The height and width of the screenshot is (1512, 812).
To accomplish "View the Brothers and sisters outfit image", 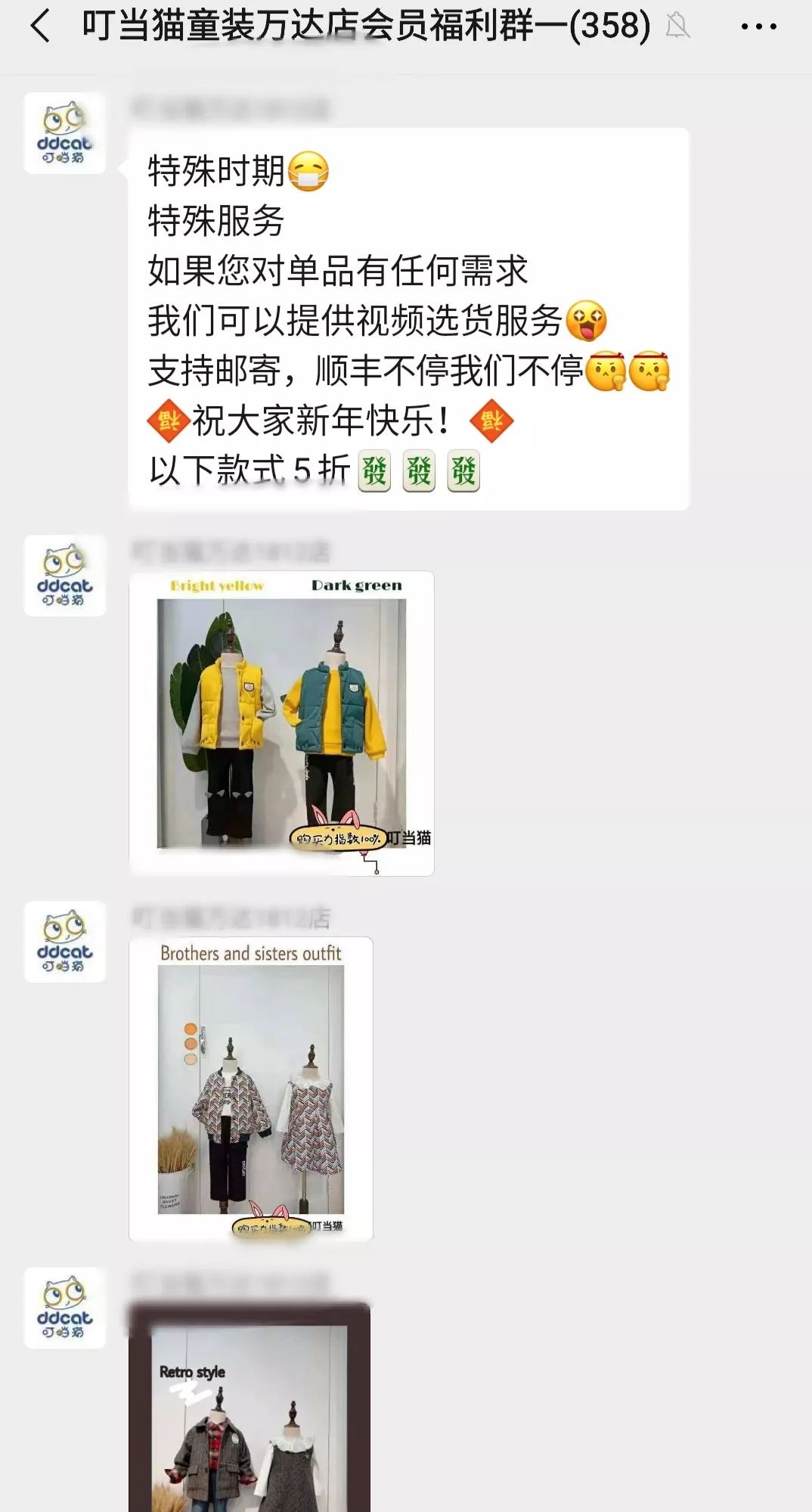I will point(251,1089).
